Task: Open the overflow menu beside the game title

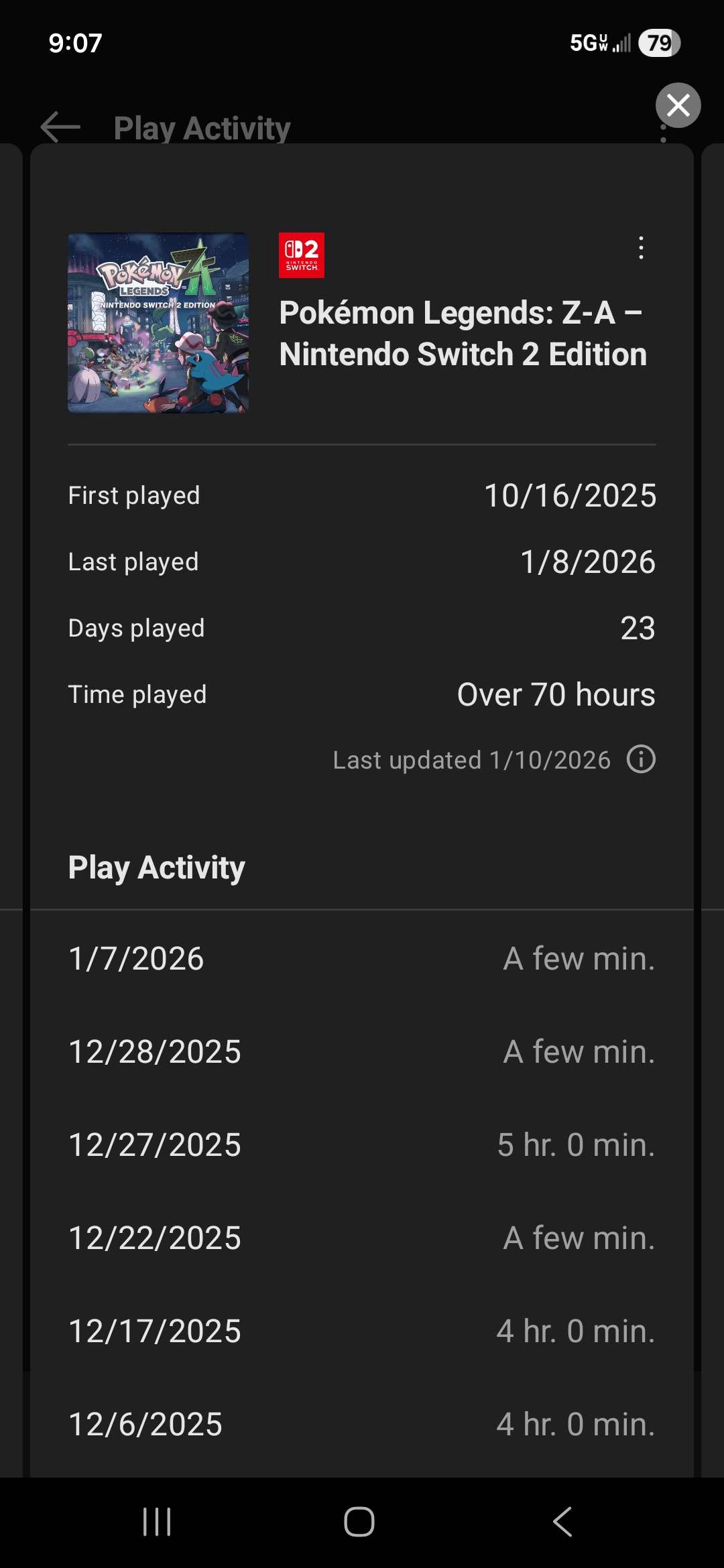Action: pos(641,248)
